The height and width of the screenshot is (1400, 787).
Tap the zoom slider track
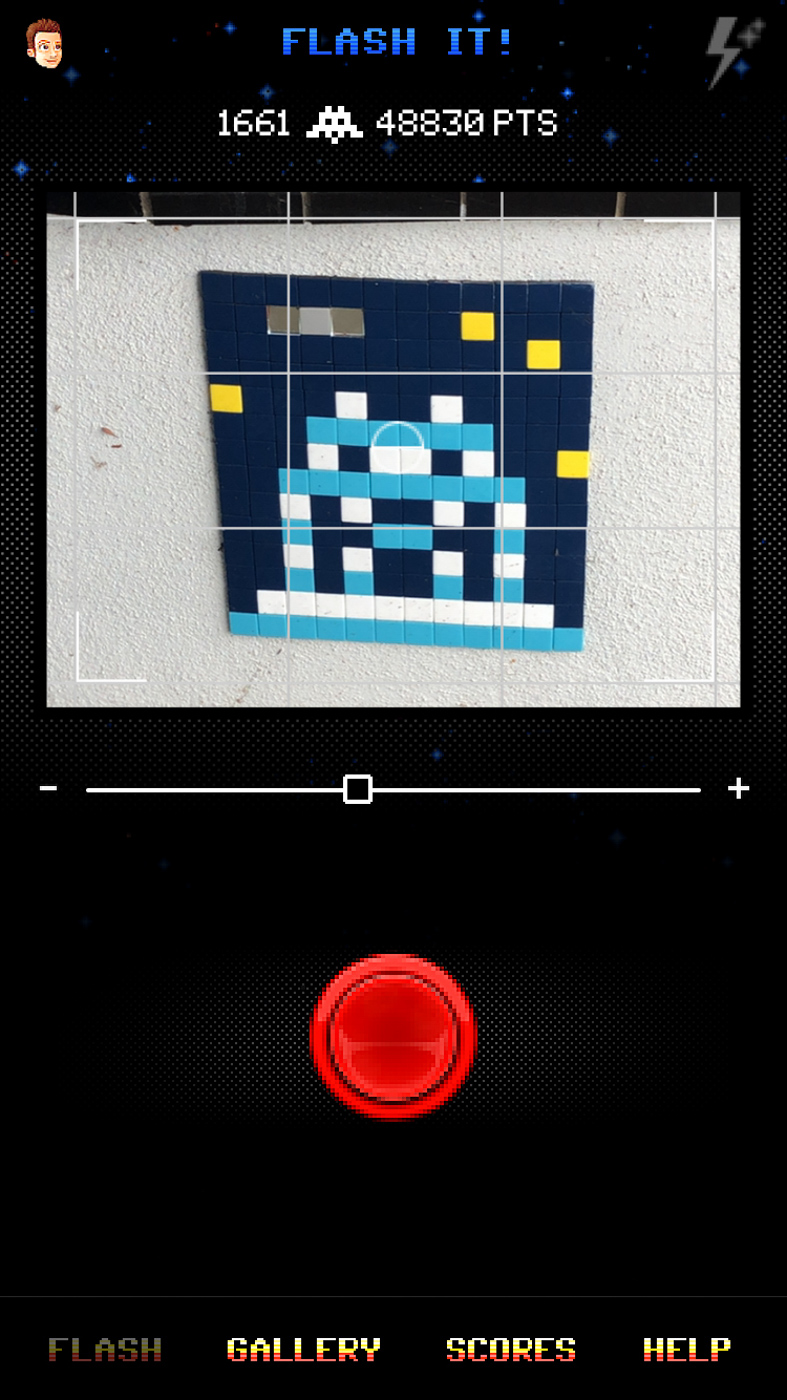pos(393,790)
